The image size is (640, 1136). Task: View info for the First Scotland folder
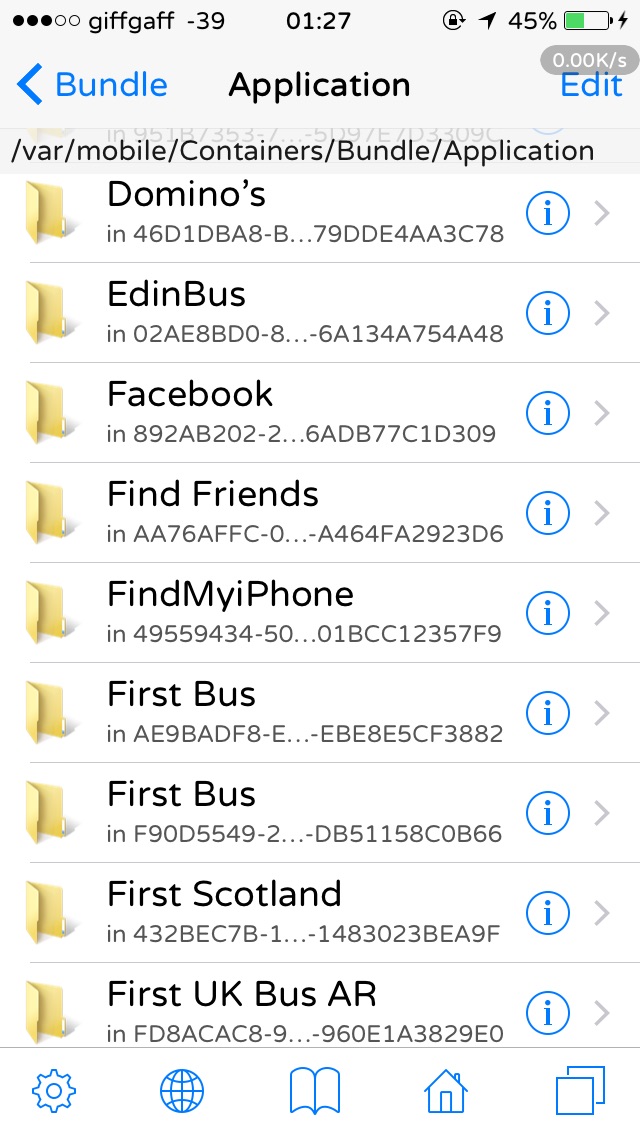click(547, 912)
